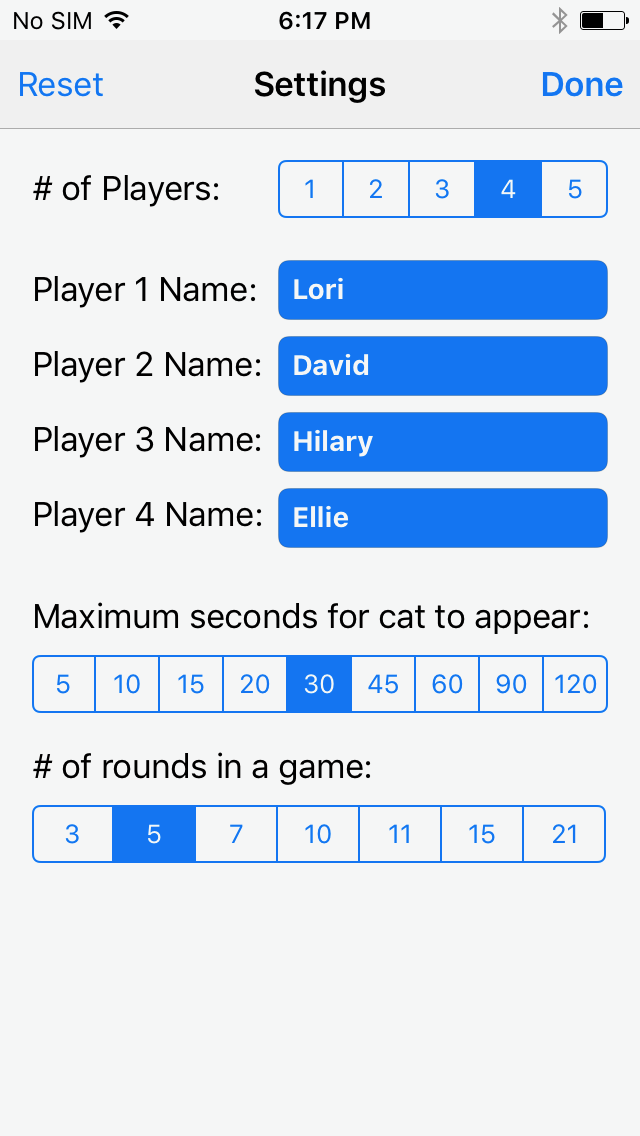Viewport: 640px width, 1136px height.
Task: Select 3 as the number of players
Action: click(442, 189)
